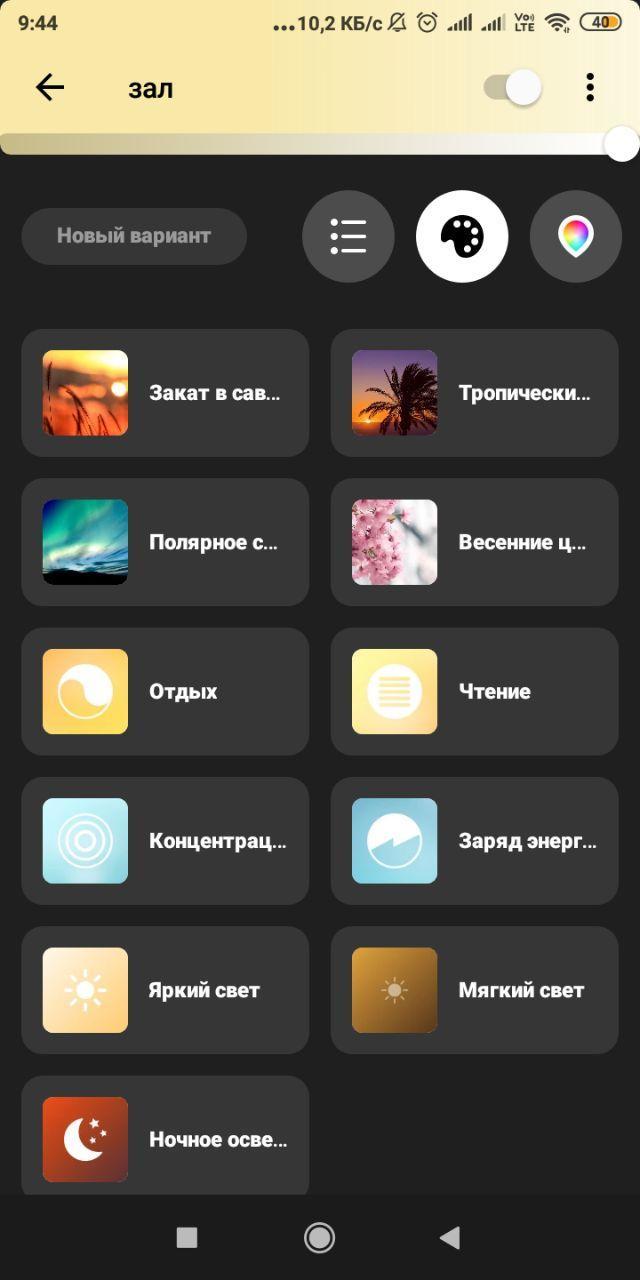
Task: Pick the Концентрация scene
Action: pos(165,841)
